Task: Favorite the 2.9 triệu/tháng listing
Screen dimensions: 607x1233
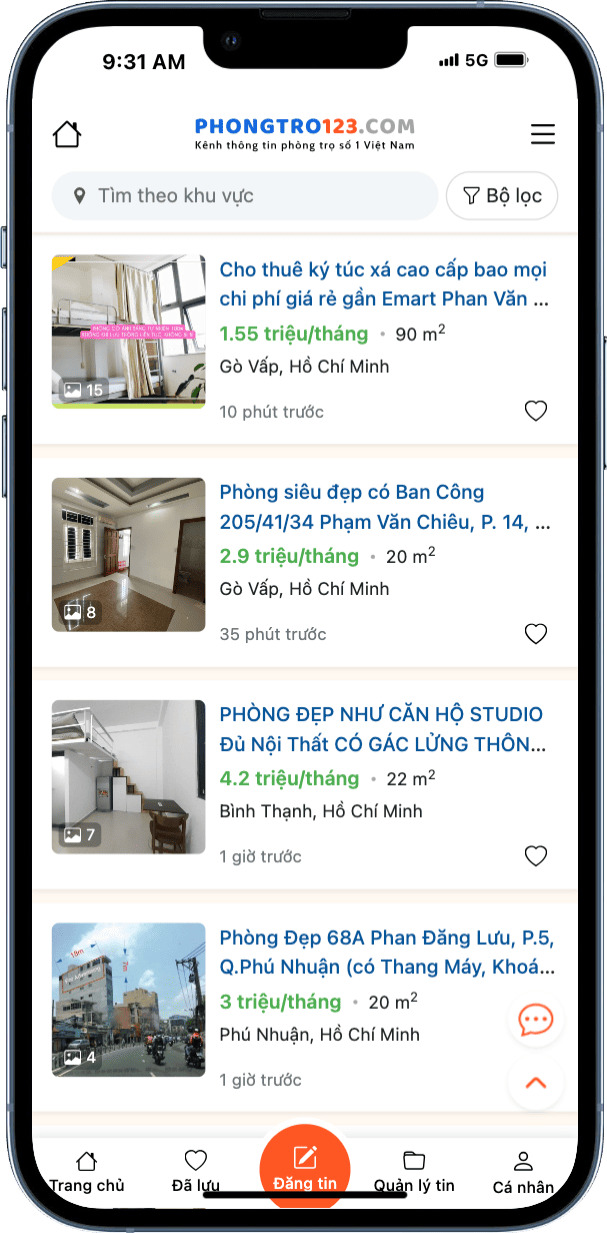Action: (x=536, y=634)
